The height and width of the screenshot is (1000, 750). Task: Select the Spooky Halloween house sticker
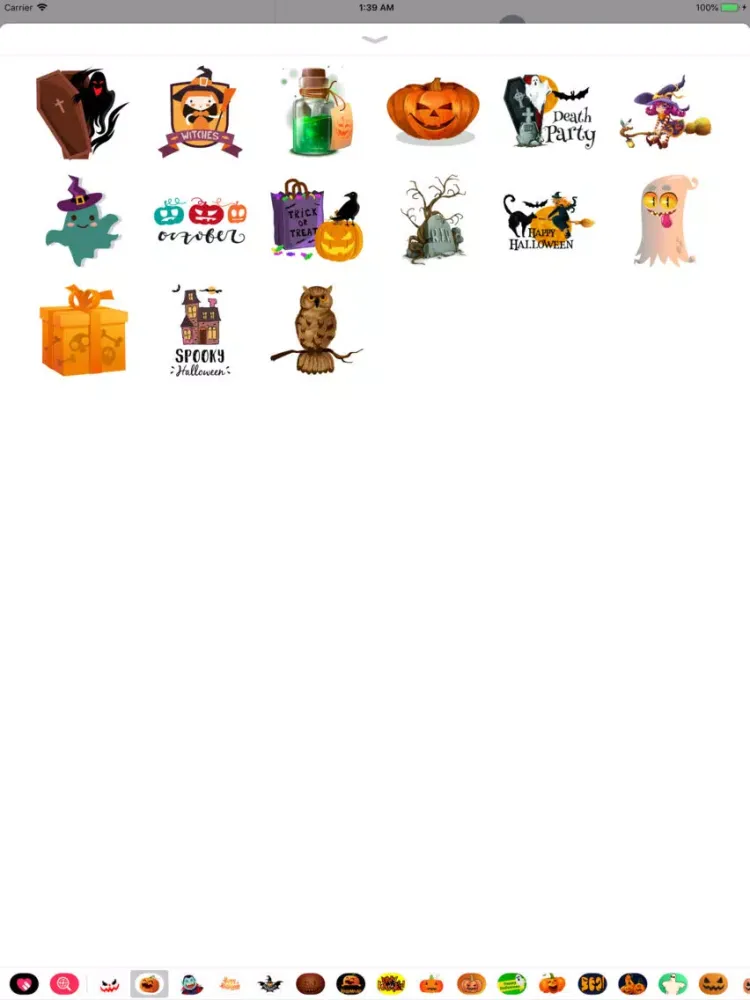tap(201, 331)
